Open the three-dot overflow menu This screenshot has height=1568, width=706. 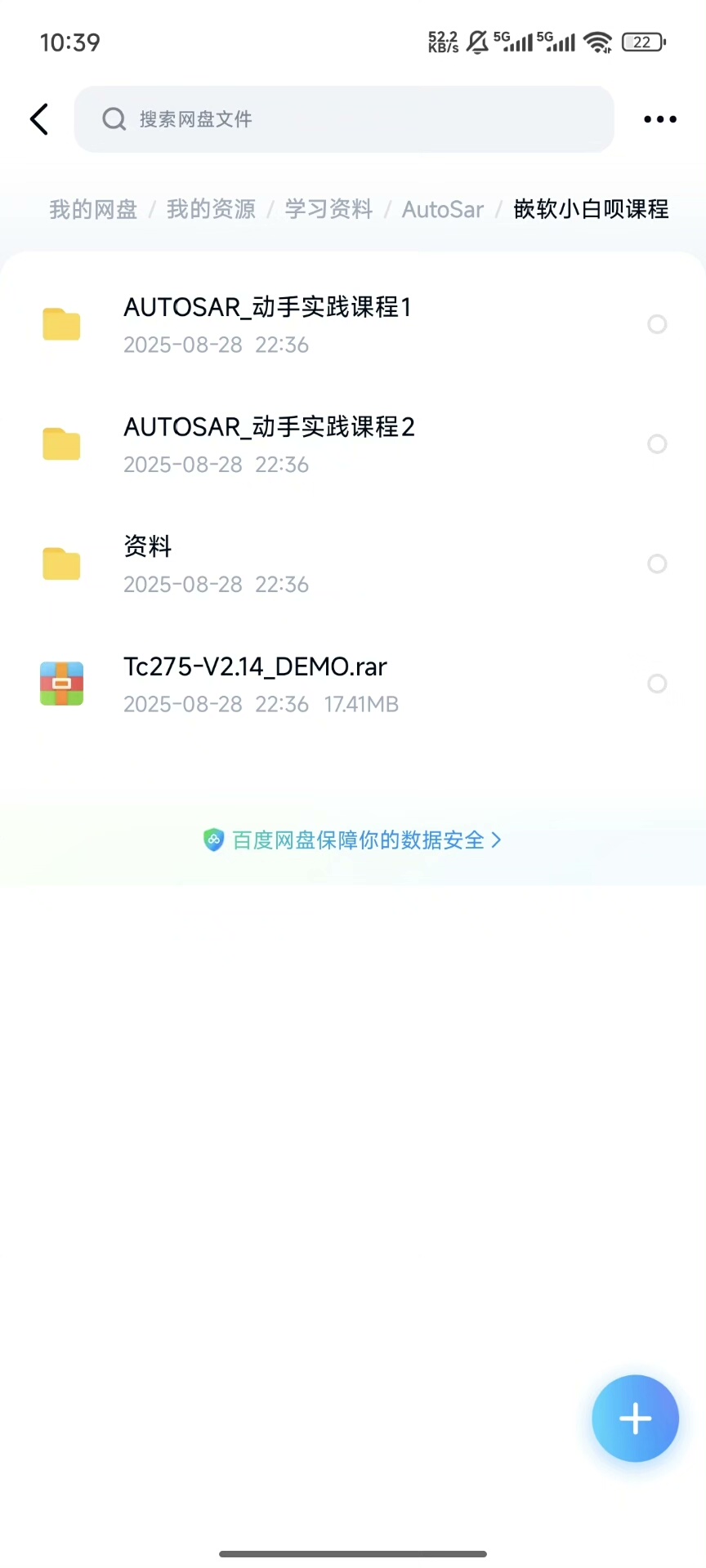[659, 119]
